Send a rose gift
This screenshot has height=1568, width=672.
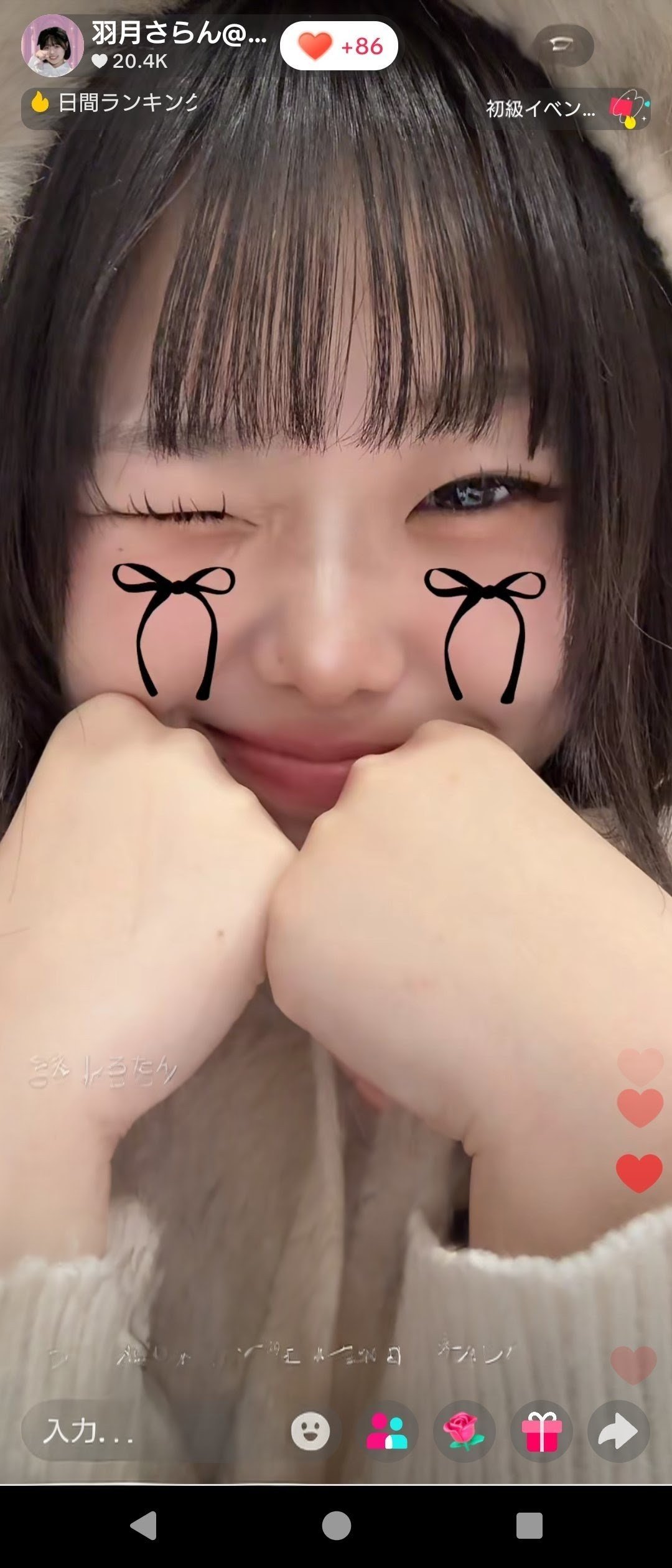tap(464, 1431)
